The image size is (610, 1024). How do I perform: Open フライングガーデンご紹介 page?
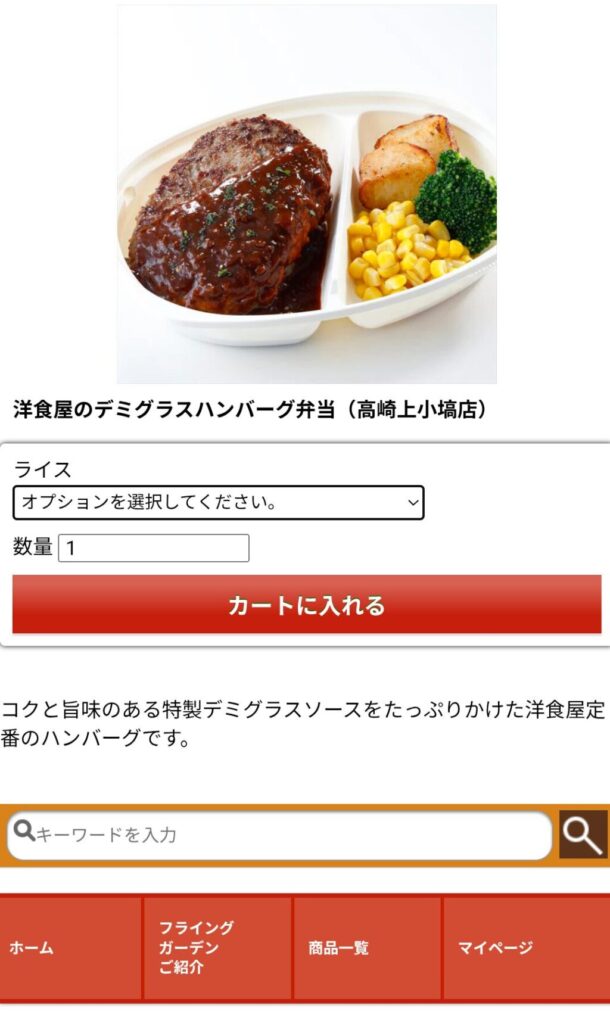(217, 948)
